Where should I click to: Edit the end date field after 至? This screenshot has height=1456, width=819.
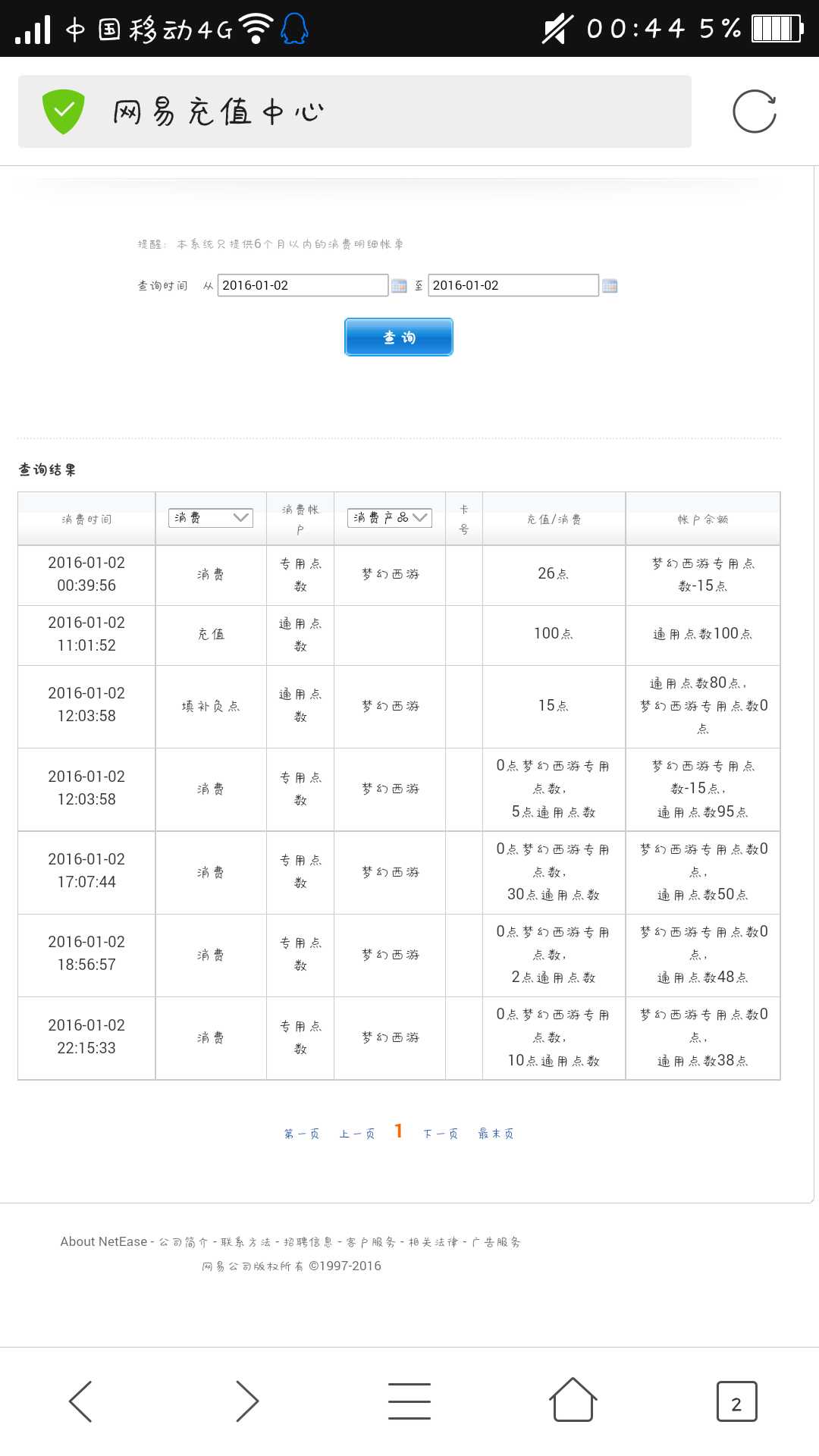513,285
